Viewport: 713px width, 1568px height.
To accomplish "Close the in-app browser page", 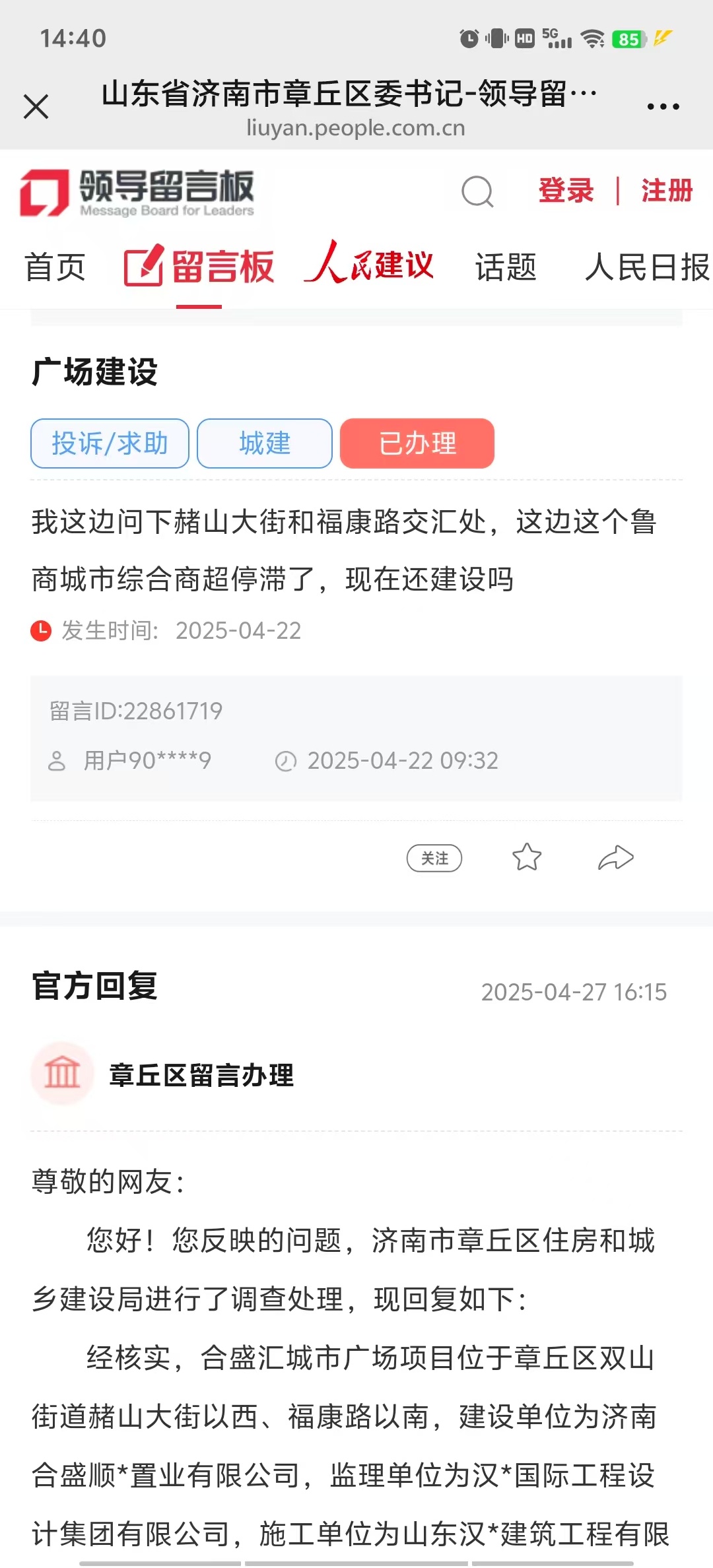I will 36,106.
